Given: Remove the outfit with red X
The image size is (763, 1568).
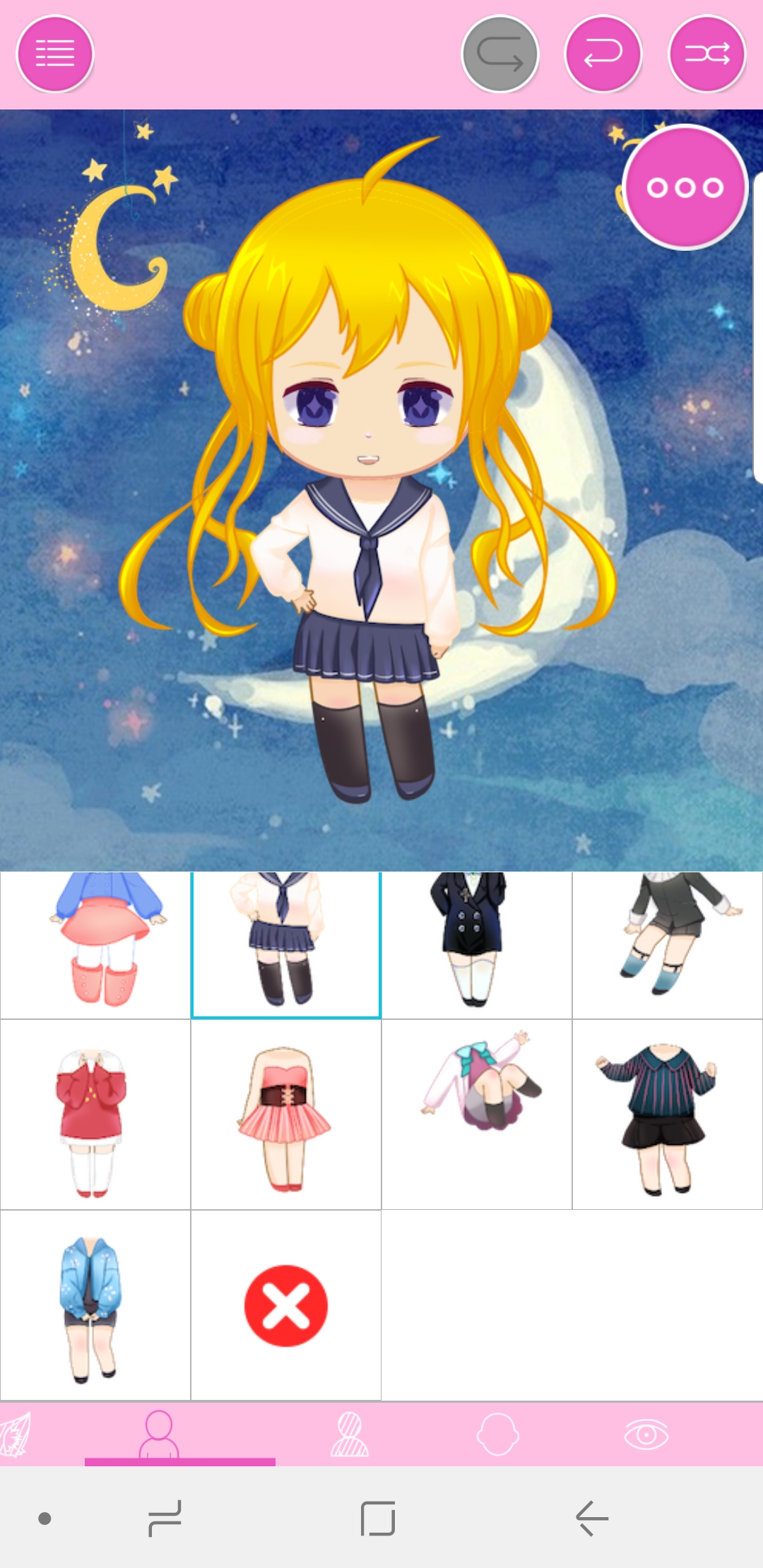Looking at the screenshot, I should point(286,1305).
